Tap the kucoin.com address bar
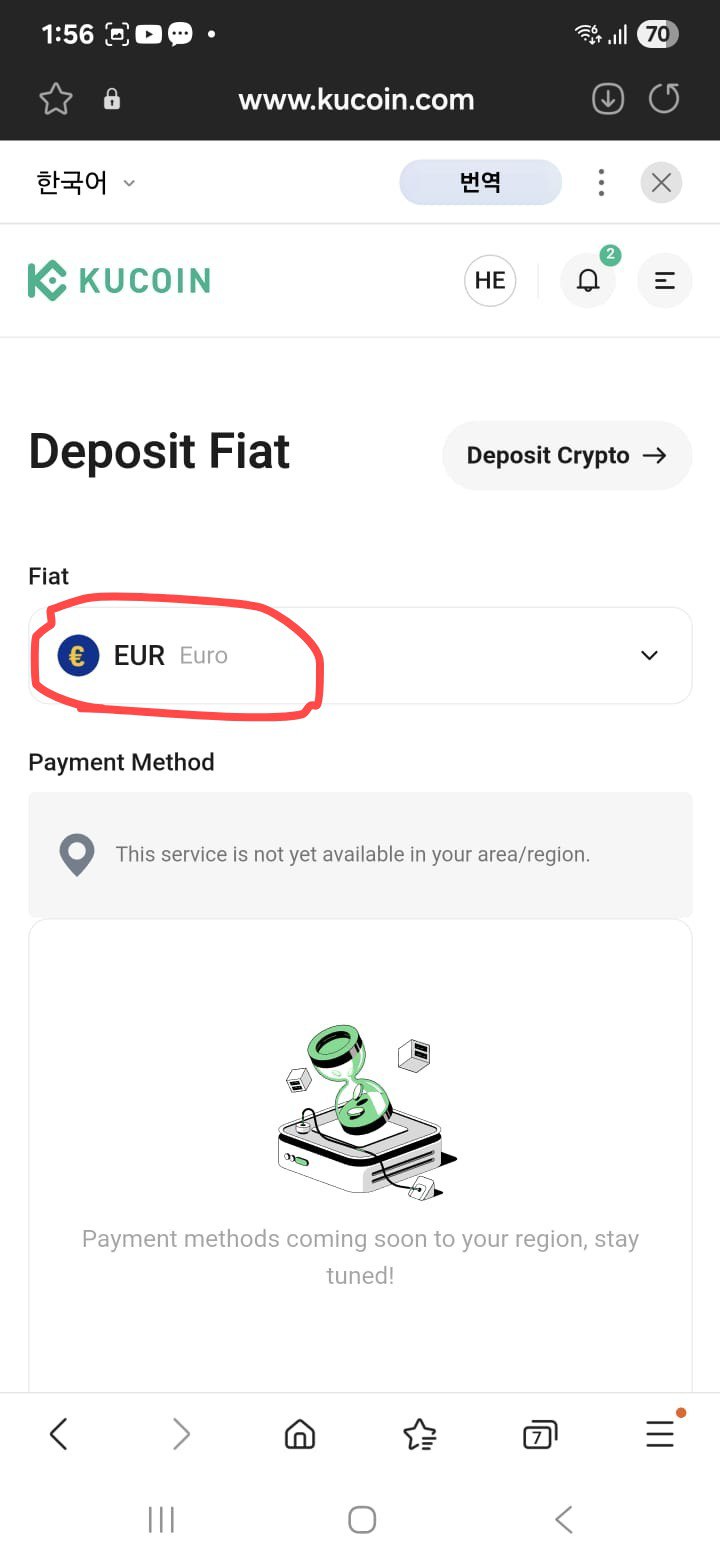Image resolution: width=720 pixels, height=1560 pixels. click(x=356, y=100)
